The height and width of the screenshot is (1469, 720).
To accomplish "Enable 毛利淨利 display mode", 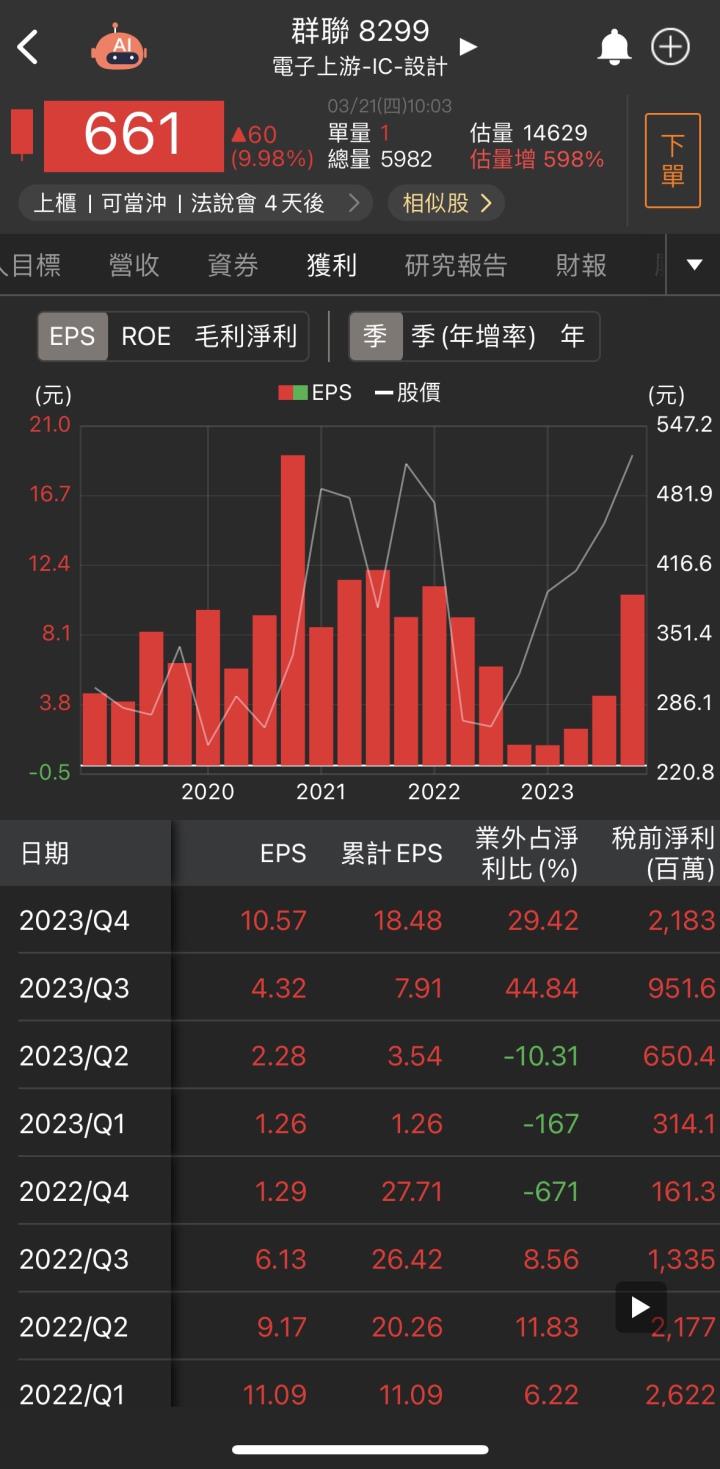I will [x=245, y=336].
